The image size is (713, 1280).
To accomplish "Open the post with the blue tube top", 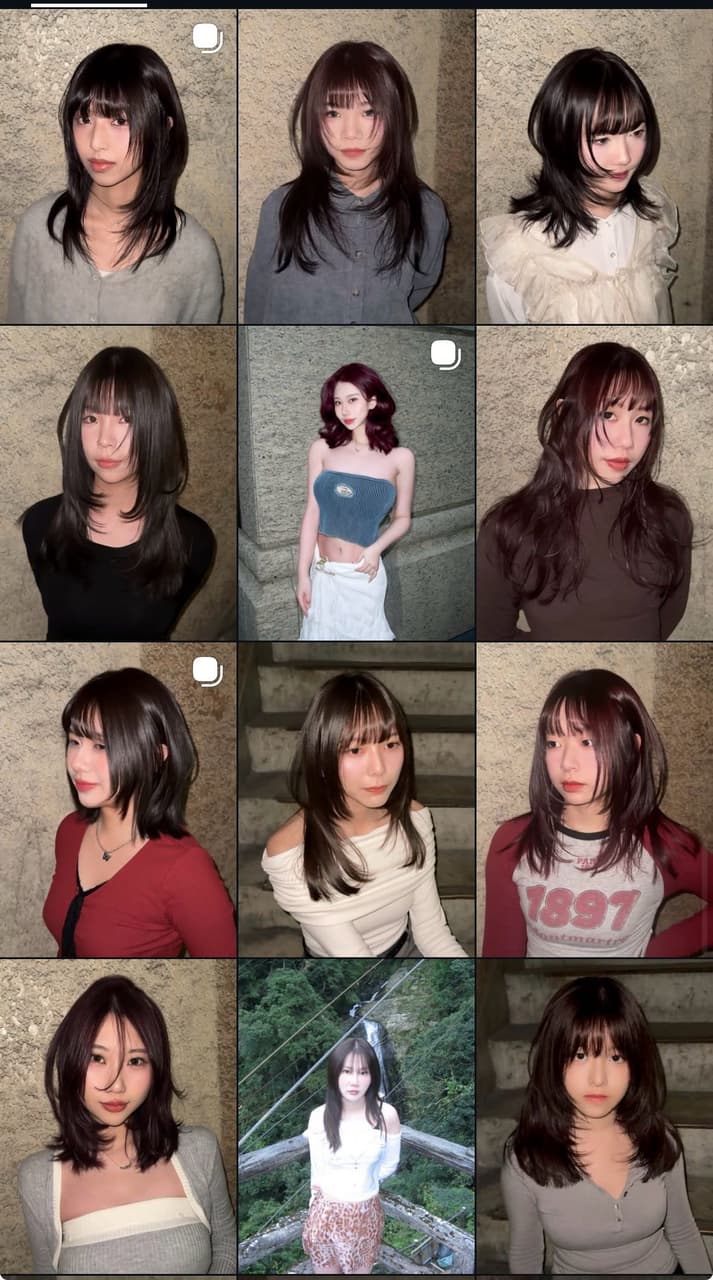I will 356,483.
